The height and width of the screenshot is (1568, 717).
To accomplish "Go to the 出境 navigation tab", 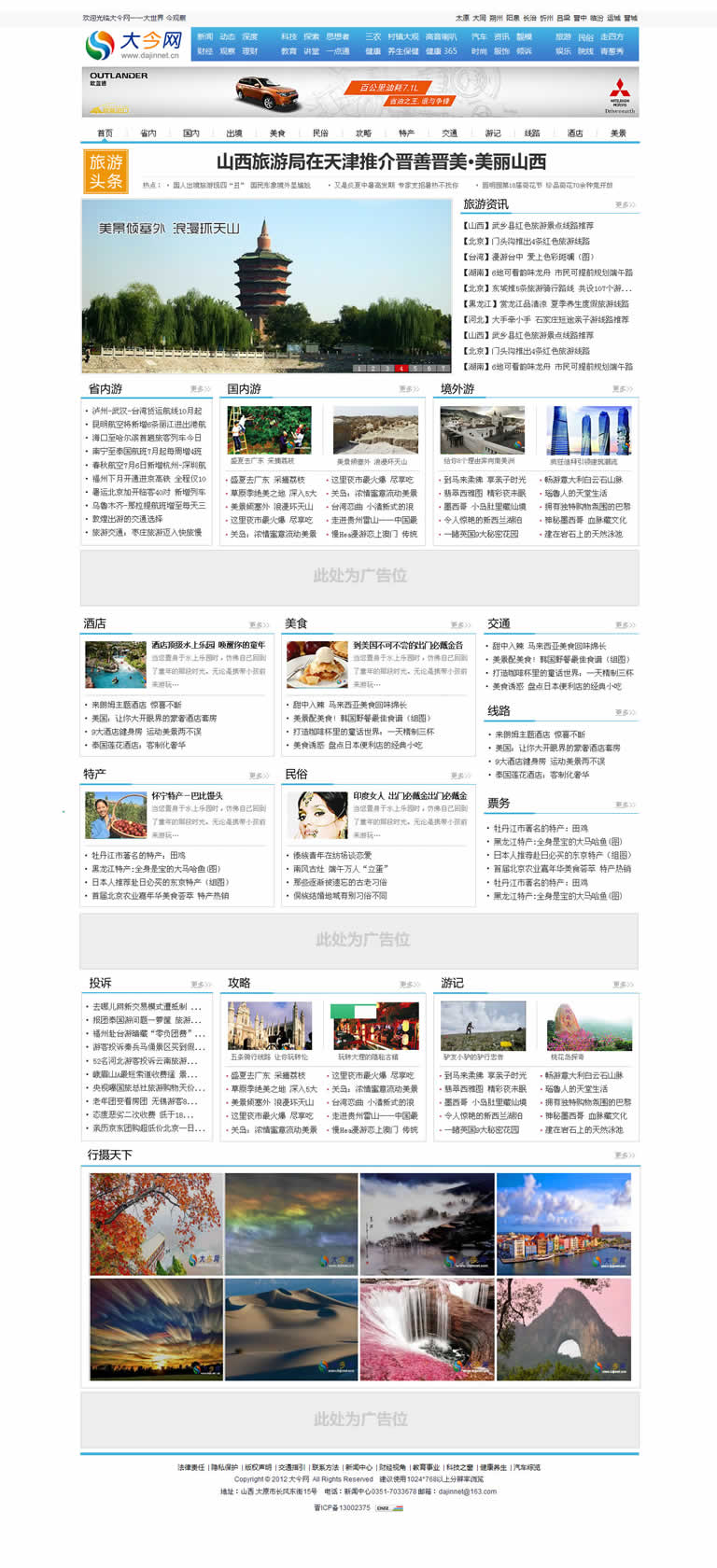I will point(233,133).
